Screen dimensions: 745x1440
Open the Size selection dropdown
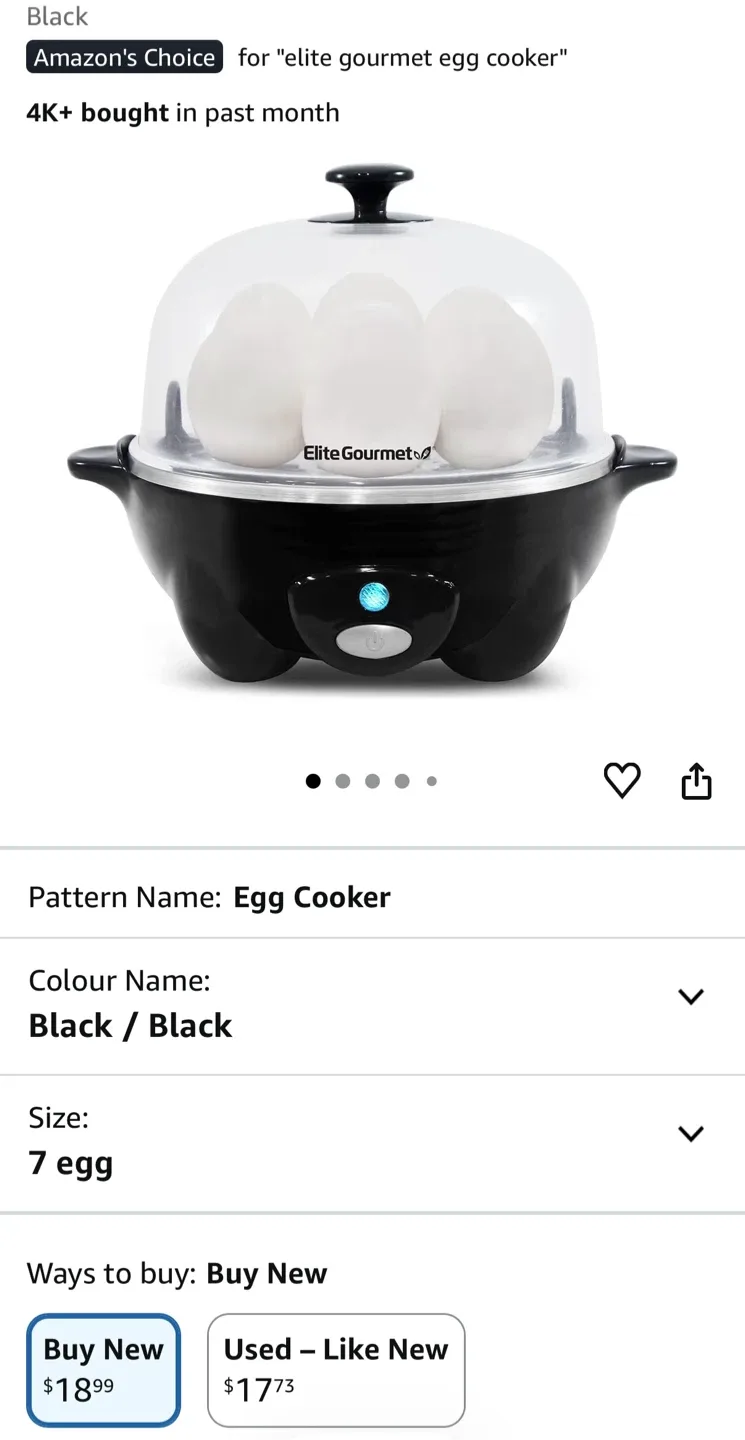point(691,1133)
